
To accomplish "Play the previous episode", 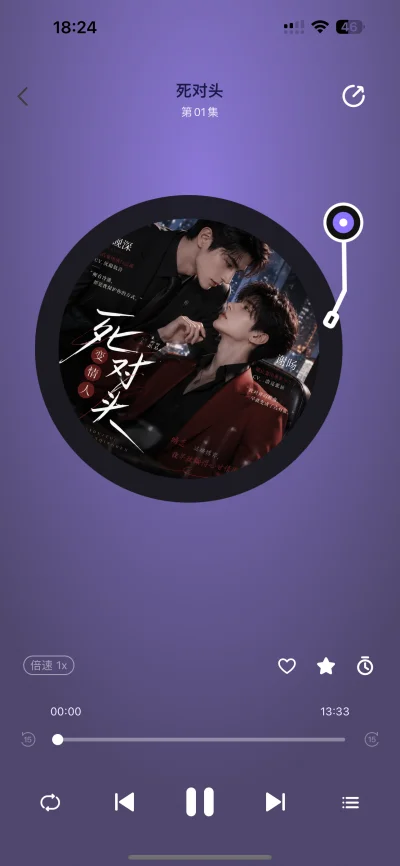I will coord(124,802).
